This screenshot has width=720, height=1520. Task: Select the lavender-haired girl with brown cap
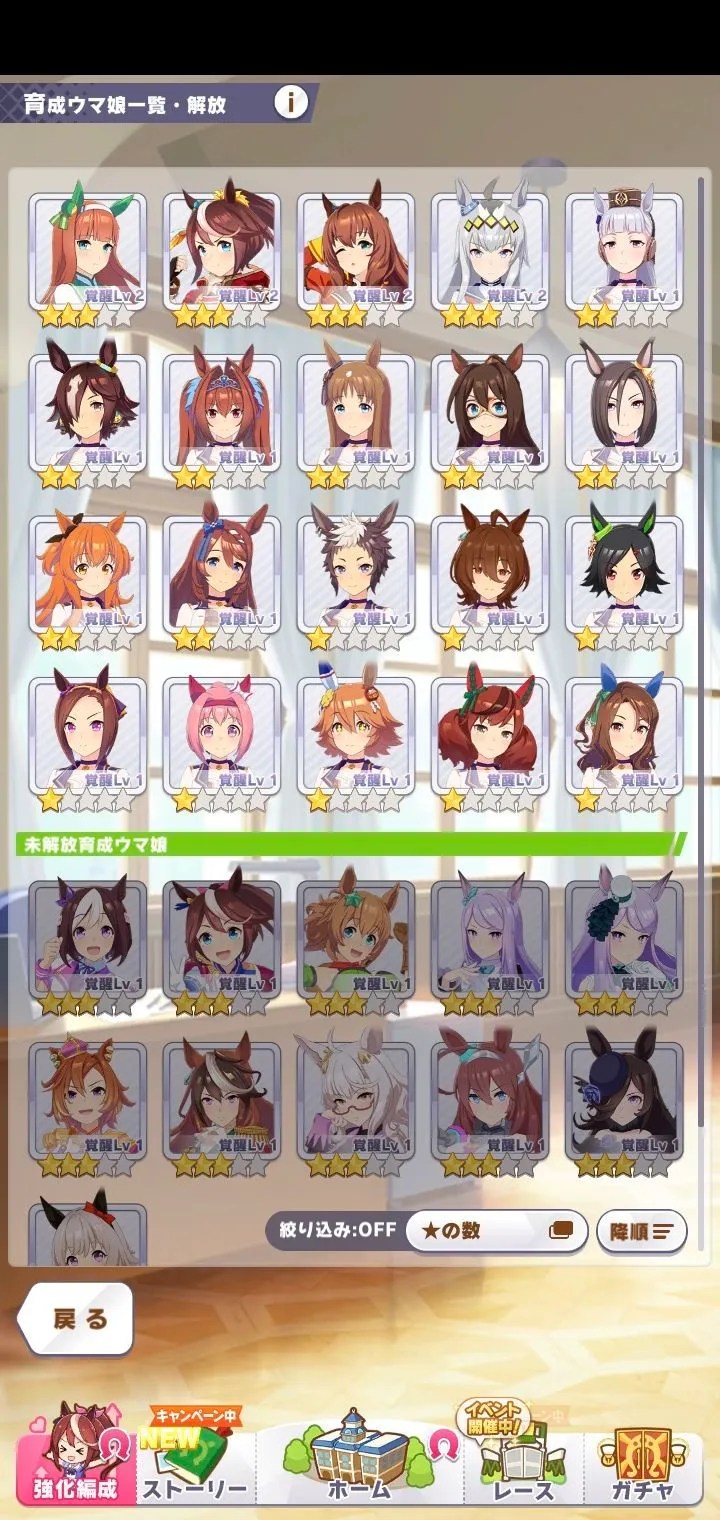[x=624, y=252]
